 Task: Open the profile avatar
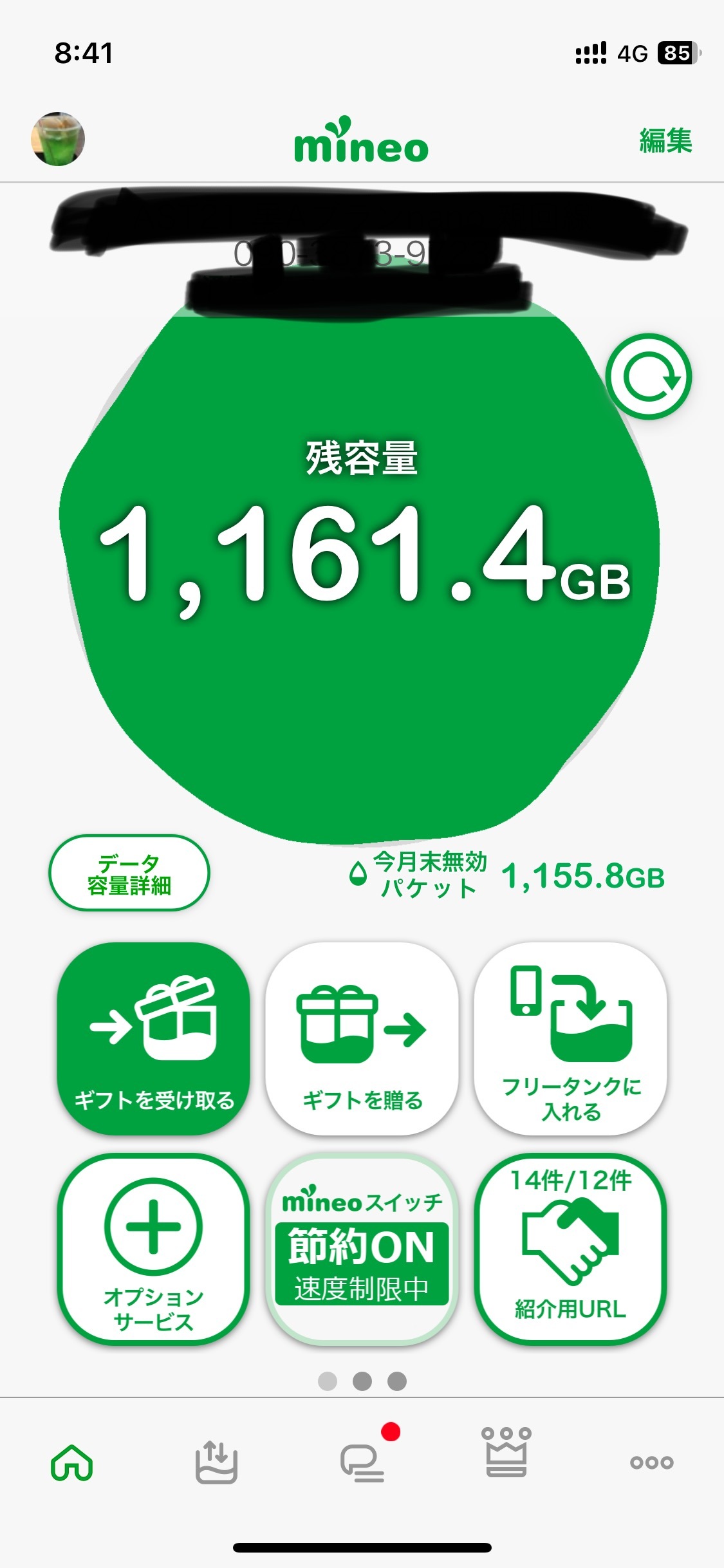pos(58,139)
